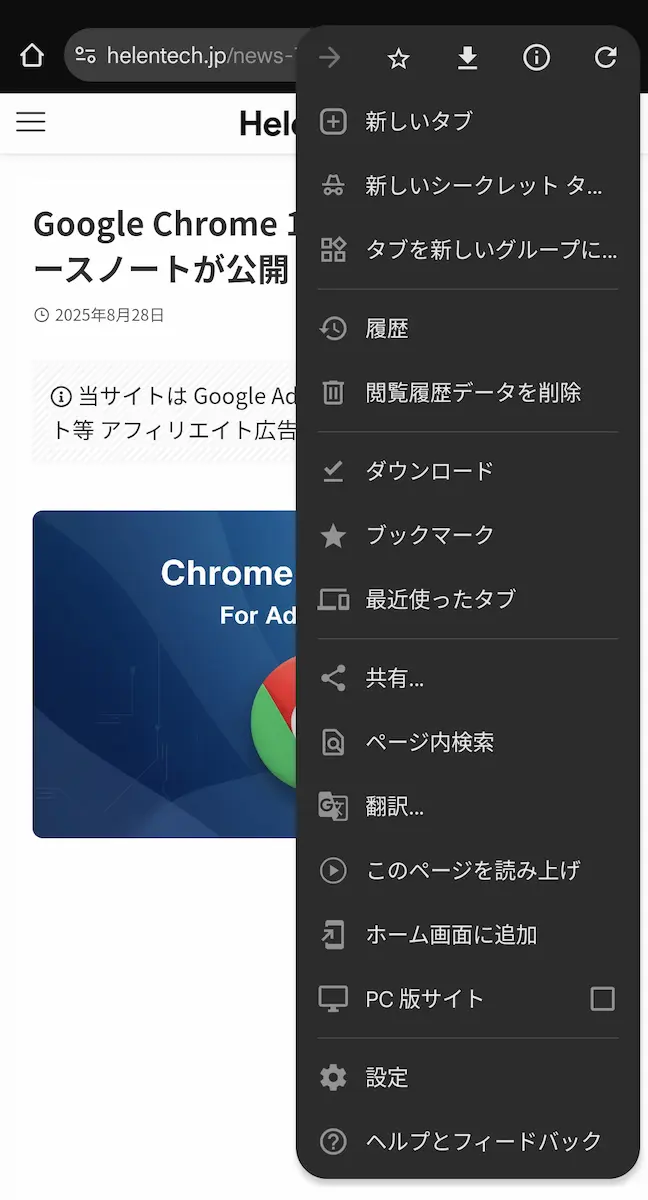
Task: Choose 閲覧履歴データを削除
Action: (x=468, y=393)
